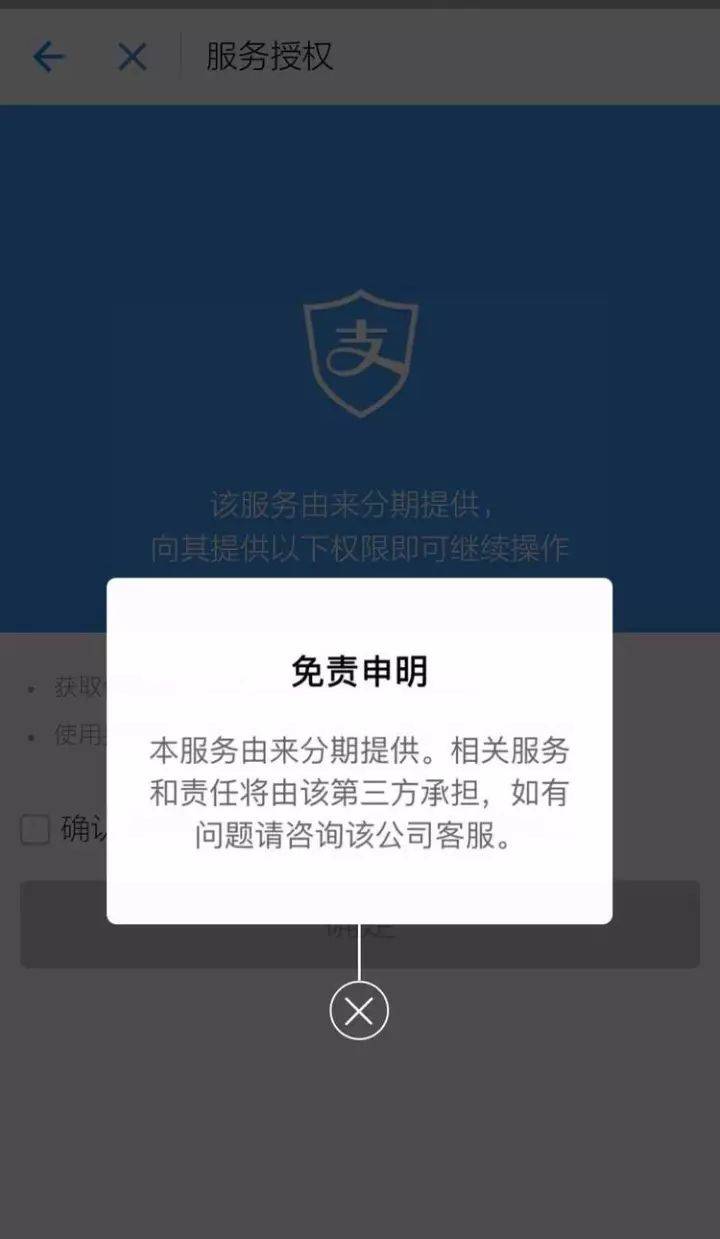Go back with the arrow icon
Viewport: 720px width, 1239px height.
48,57
